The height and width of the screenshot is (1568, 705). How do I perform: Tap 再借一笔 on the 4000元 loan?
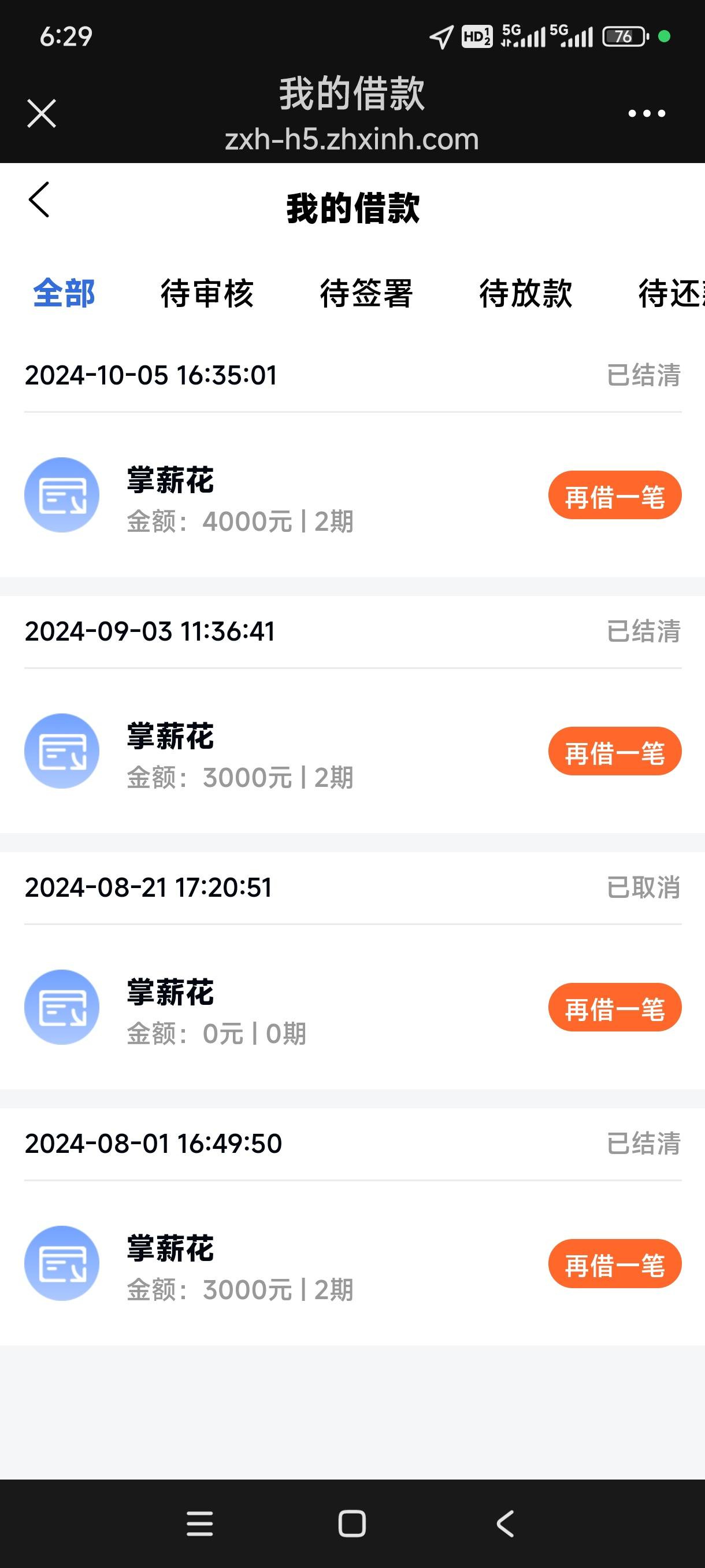click(614, 495)
